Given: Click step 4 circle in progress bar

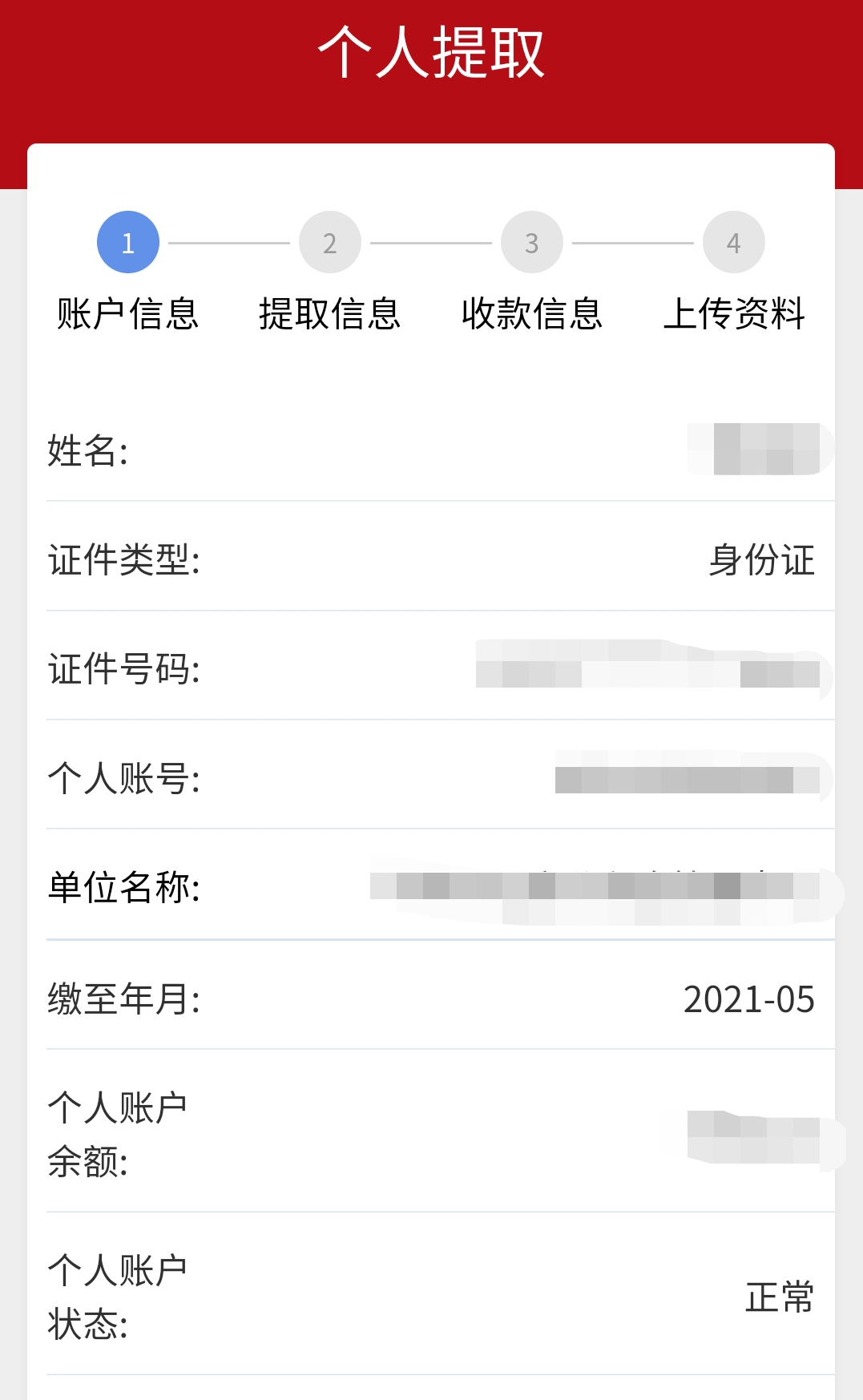Looking at the screenshot, I should [x=734, y=241].
